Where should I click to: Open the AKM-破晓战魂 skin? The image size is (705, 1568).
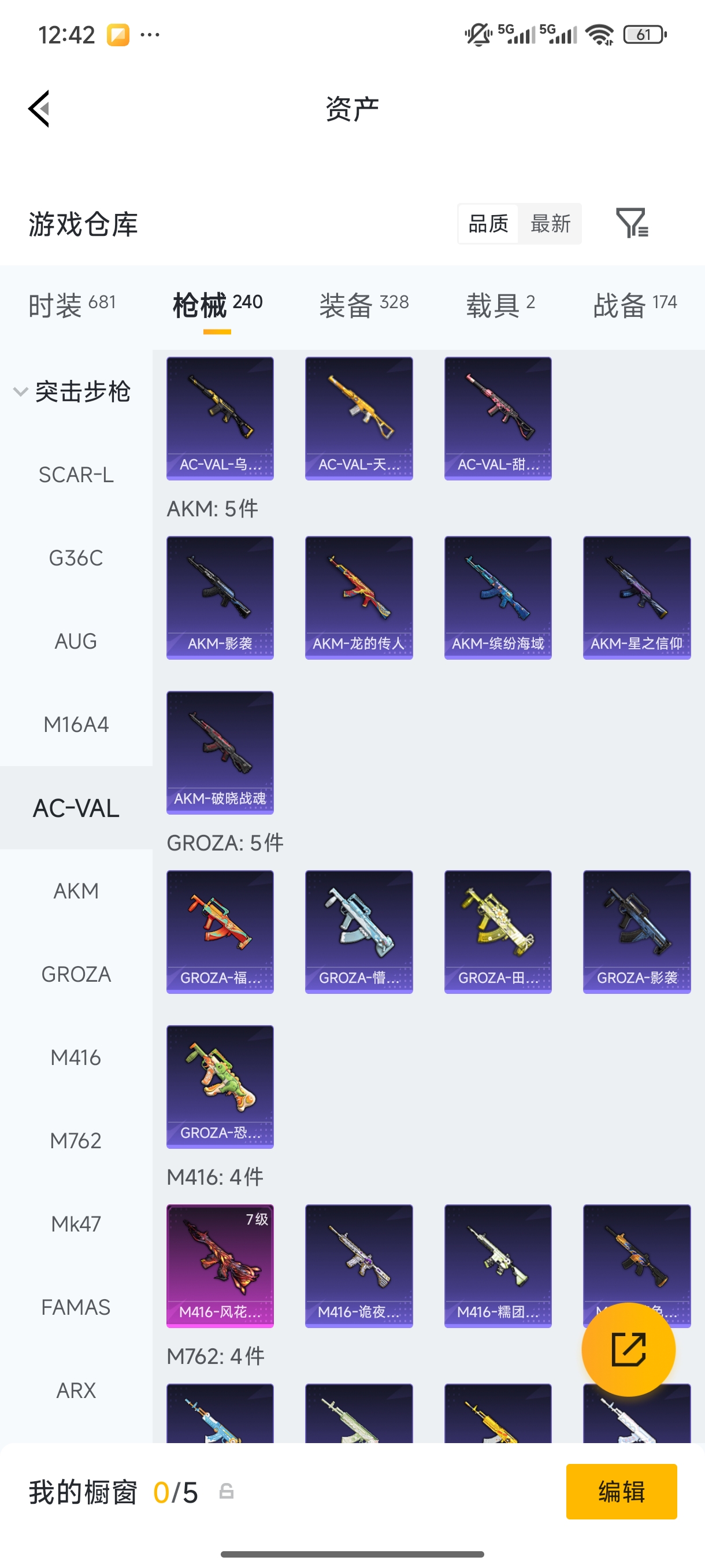(220, 752)
